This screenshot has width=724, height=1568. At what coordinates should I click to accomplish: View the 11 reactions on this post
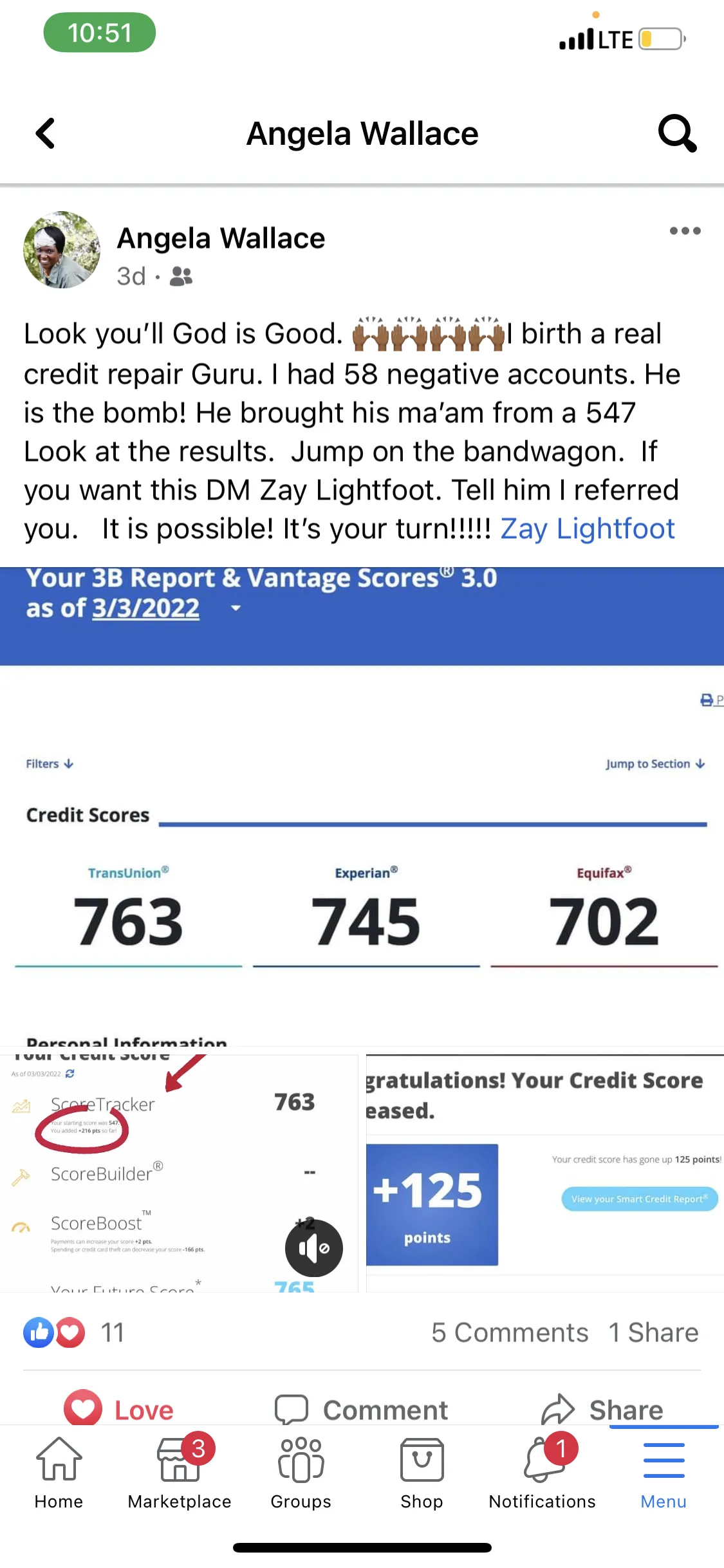coord(73,1332)
